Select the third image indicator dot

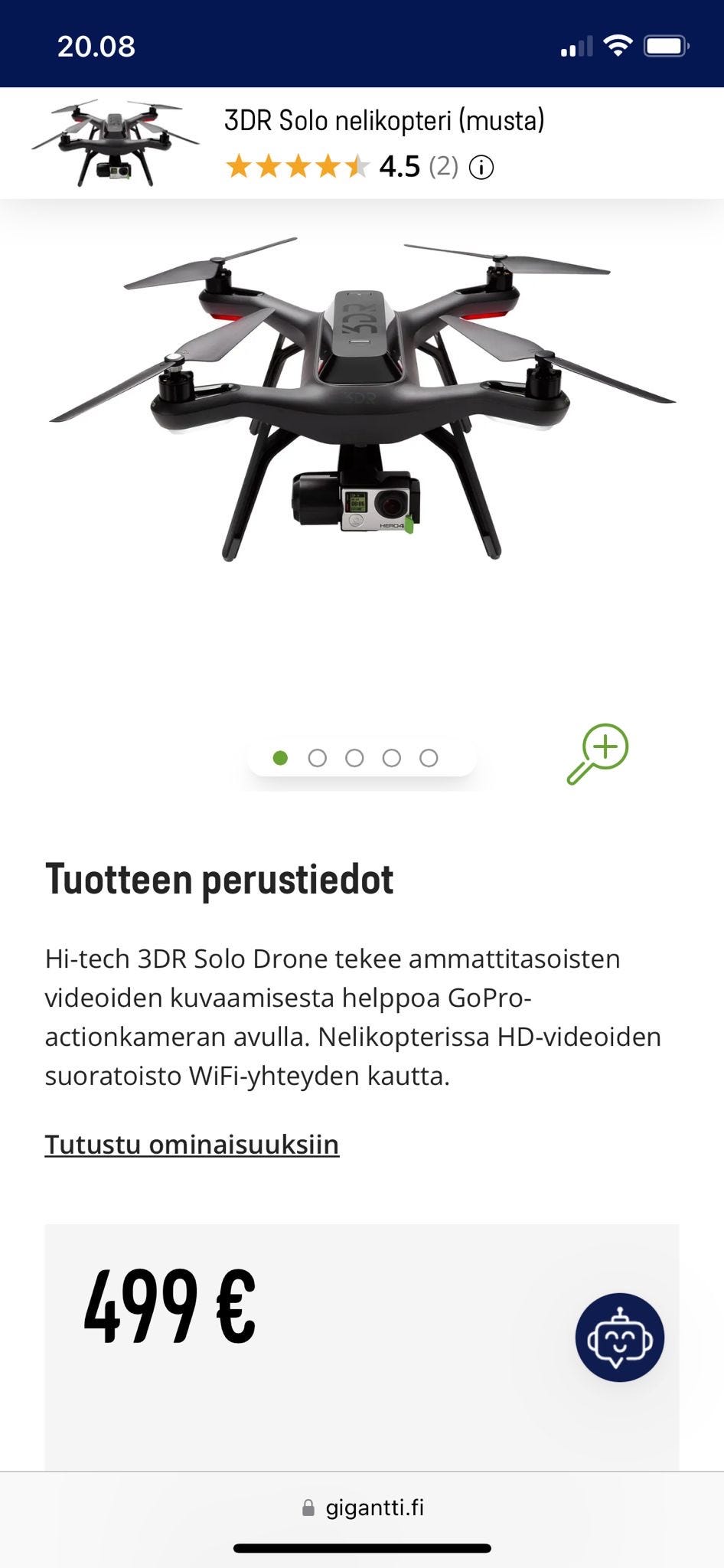354,758
